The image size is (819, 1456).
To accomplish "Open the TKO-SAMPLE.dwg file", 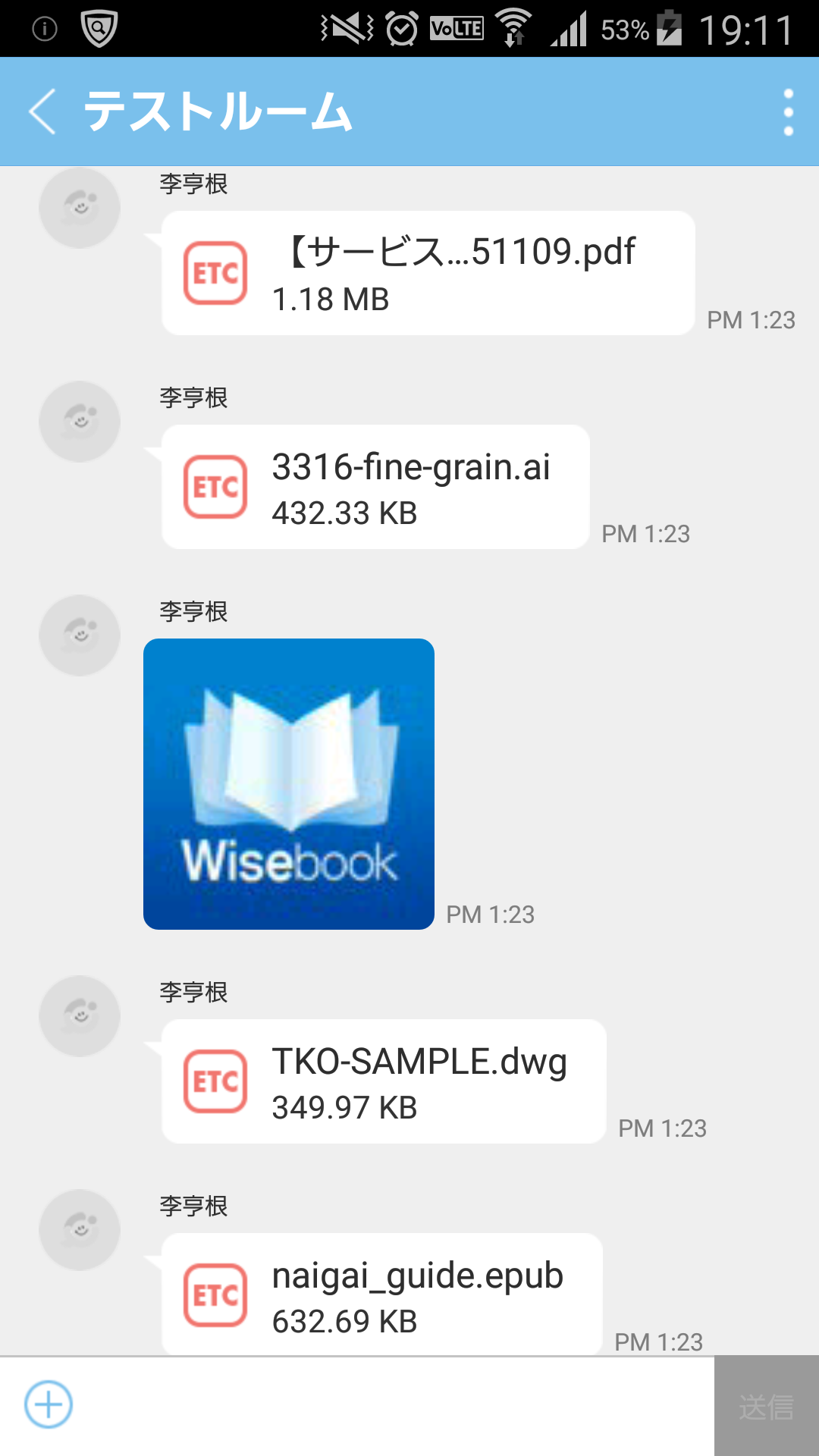I will tap(384, 1081).
